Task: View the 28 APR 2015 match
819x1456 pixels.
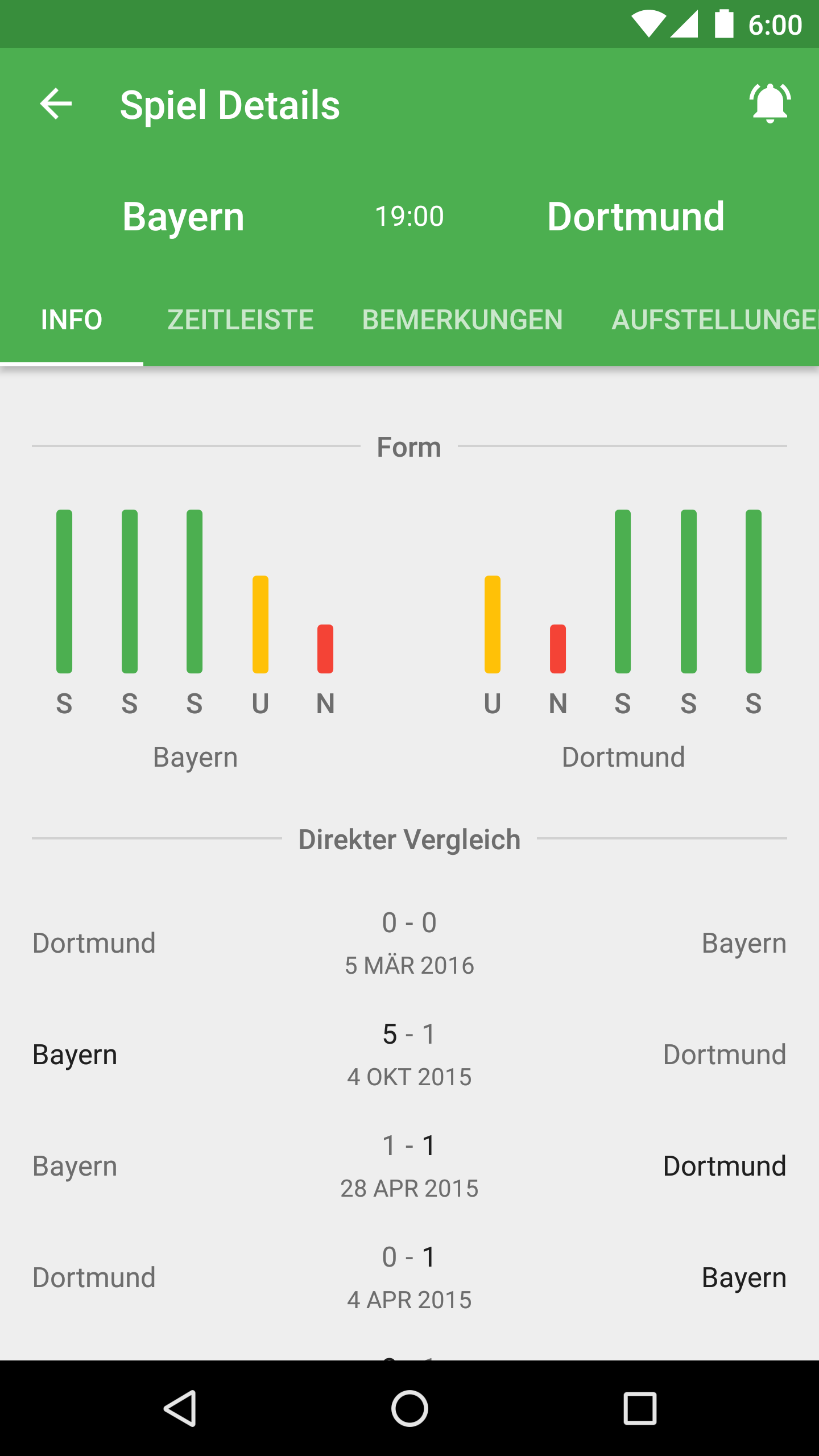Action: pyautogui.click(x=409, y=1166)
